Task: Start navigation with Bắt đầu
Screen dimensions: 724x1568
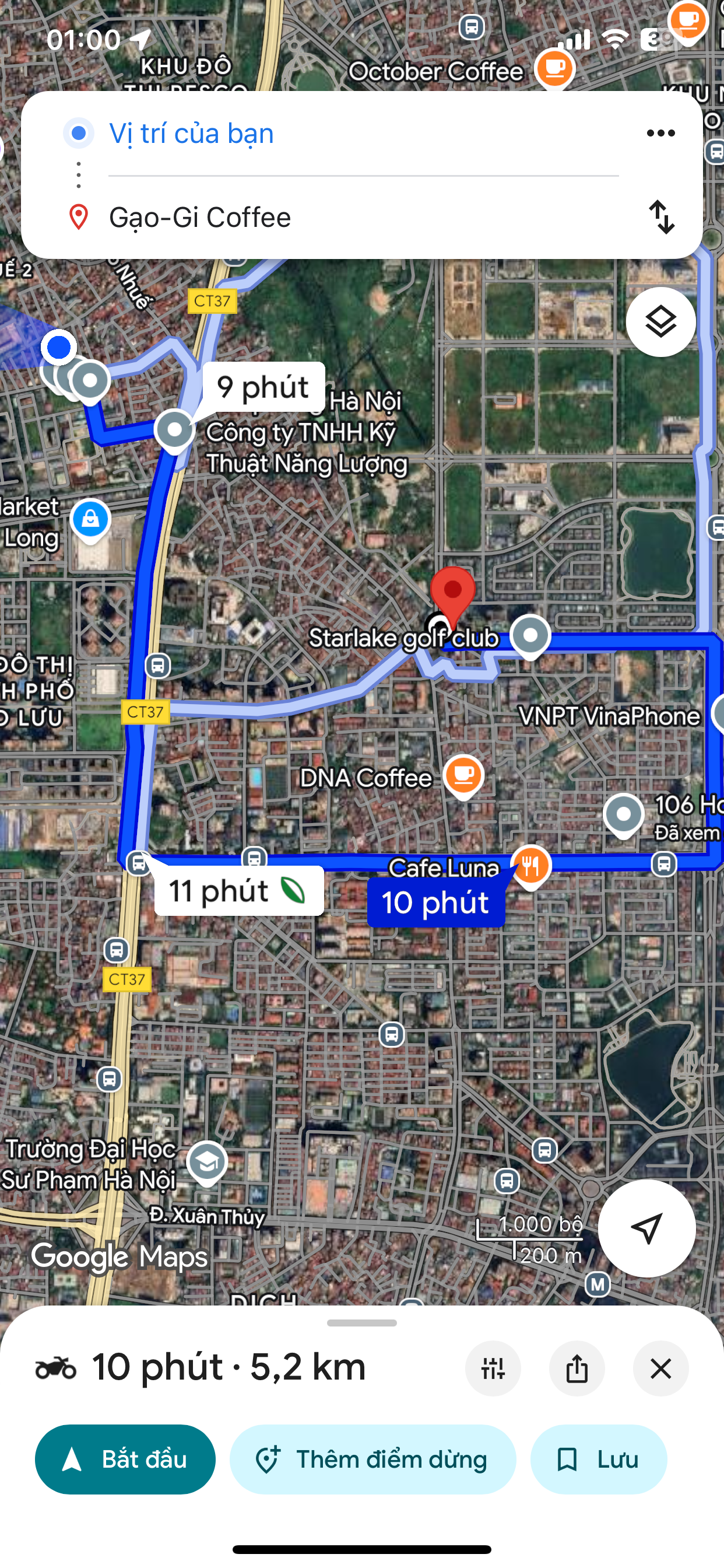Action: coord(125,1459)
